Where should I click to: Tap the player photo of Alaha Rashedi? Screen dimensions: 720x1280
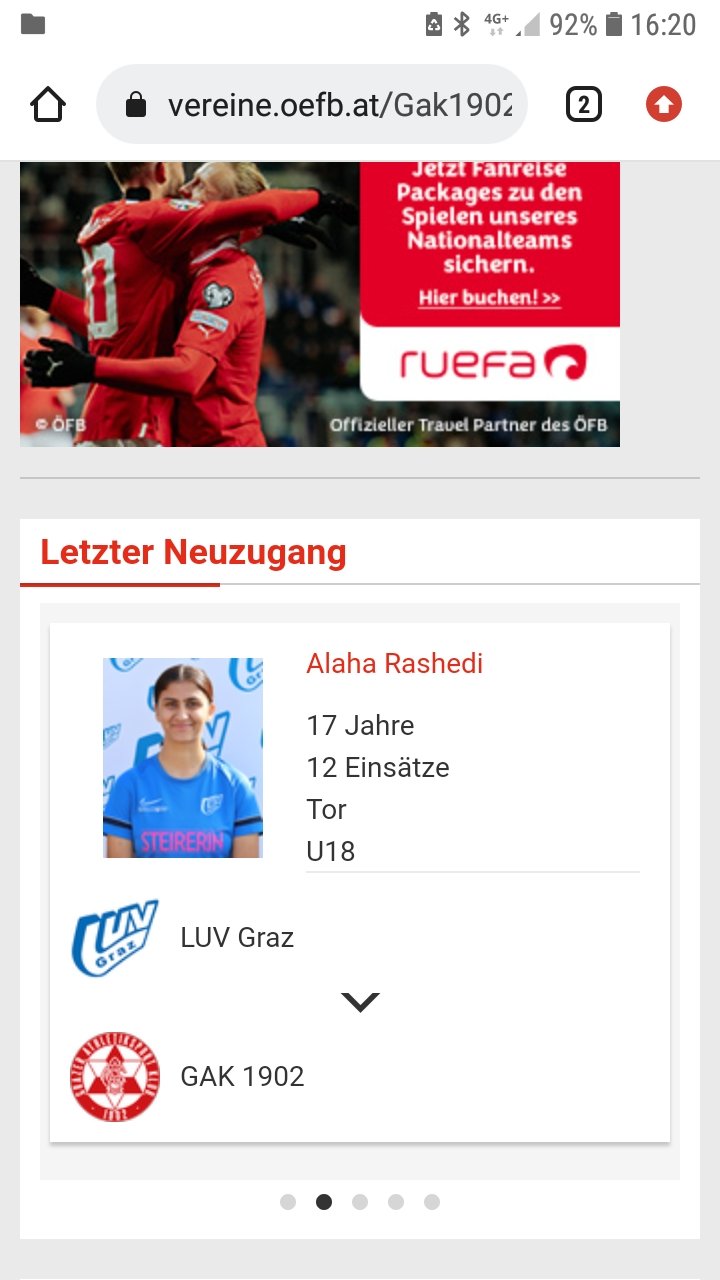[183, 758]
